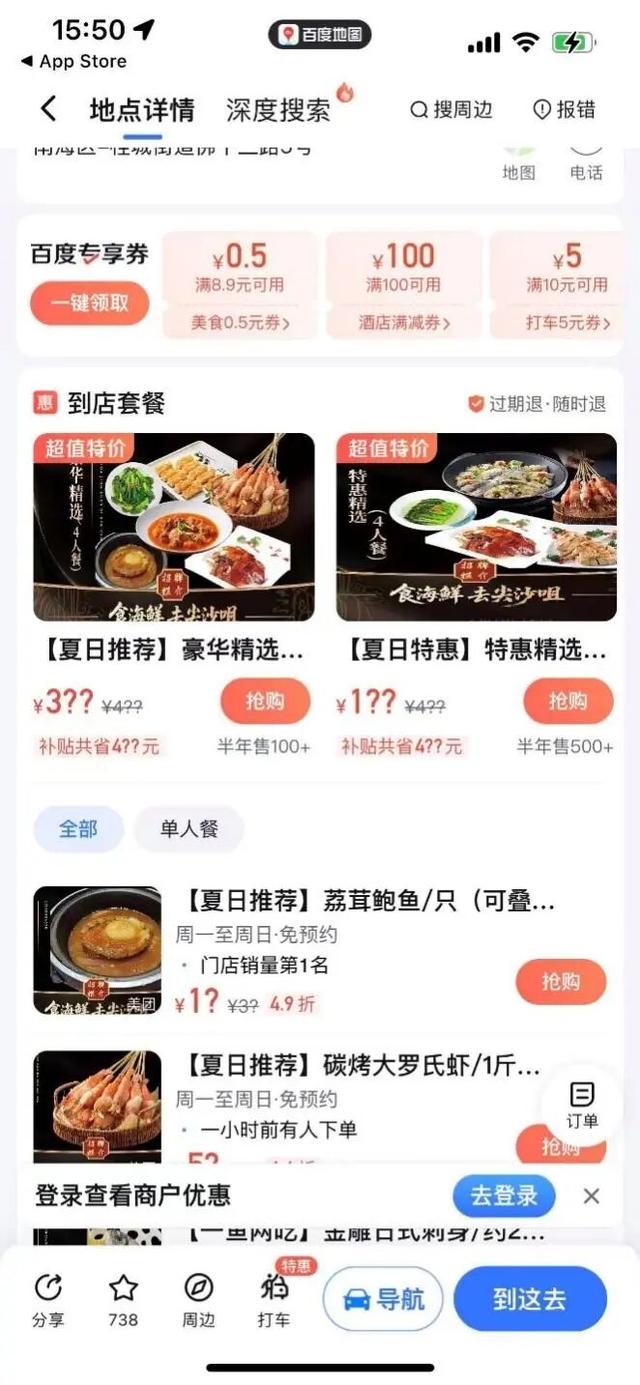
Task: Filter by 单人餐
Action: click(189, 829)
